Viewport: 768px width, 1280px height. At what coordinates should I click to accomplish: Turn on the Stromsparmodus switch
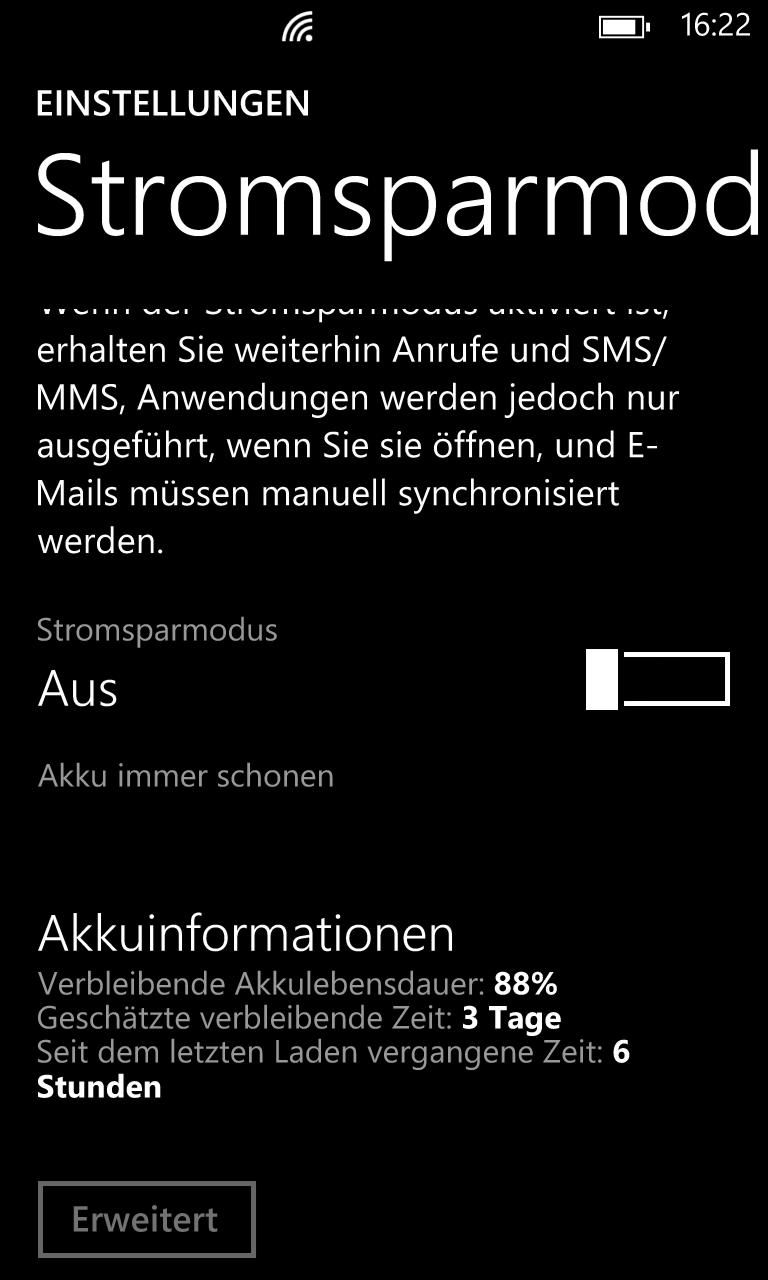[x=658, y=679]
